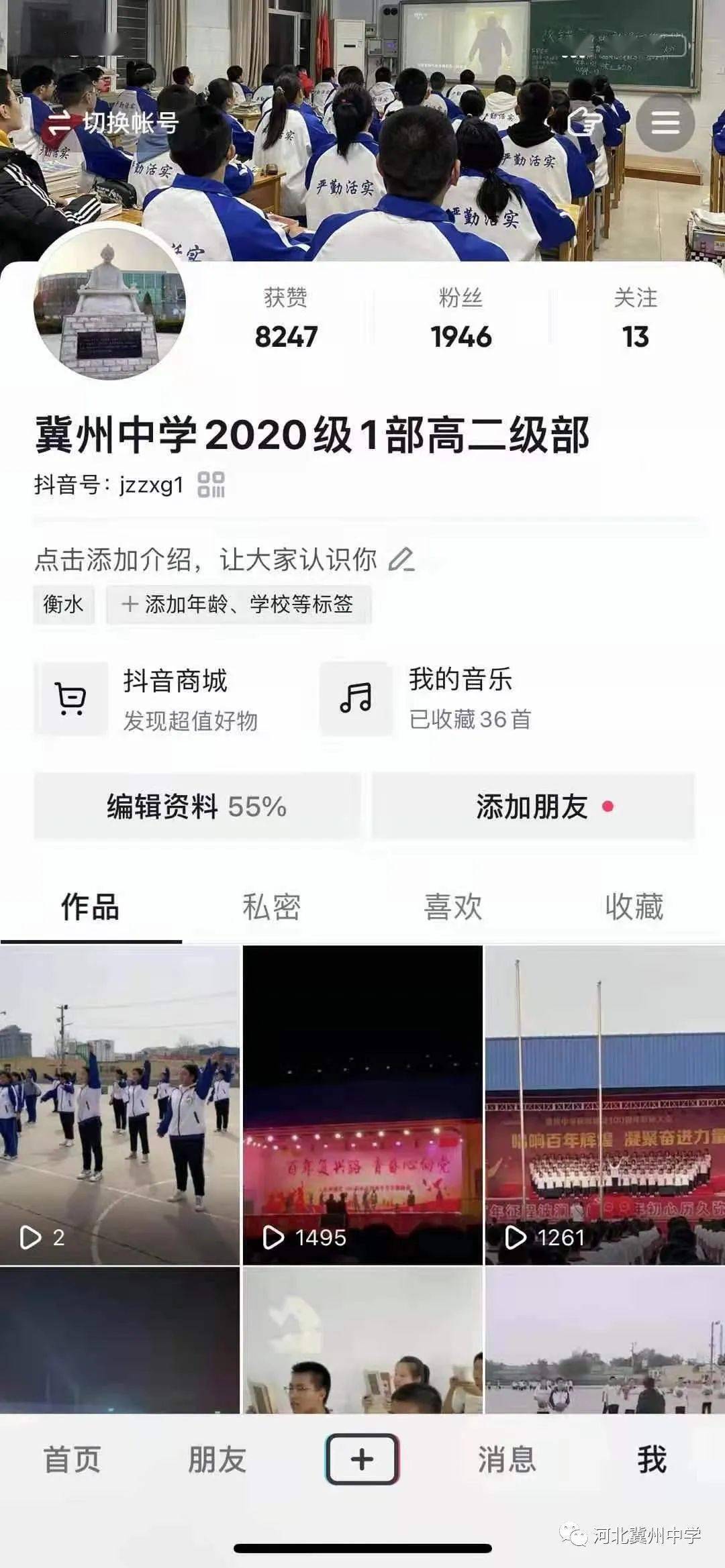Viewport: 725px width, 1568px height.
Task: Open the 消息 messages tab
Action: coord(507,1460)
